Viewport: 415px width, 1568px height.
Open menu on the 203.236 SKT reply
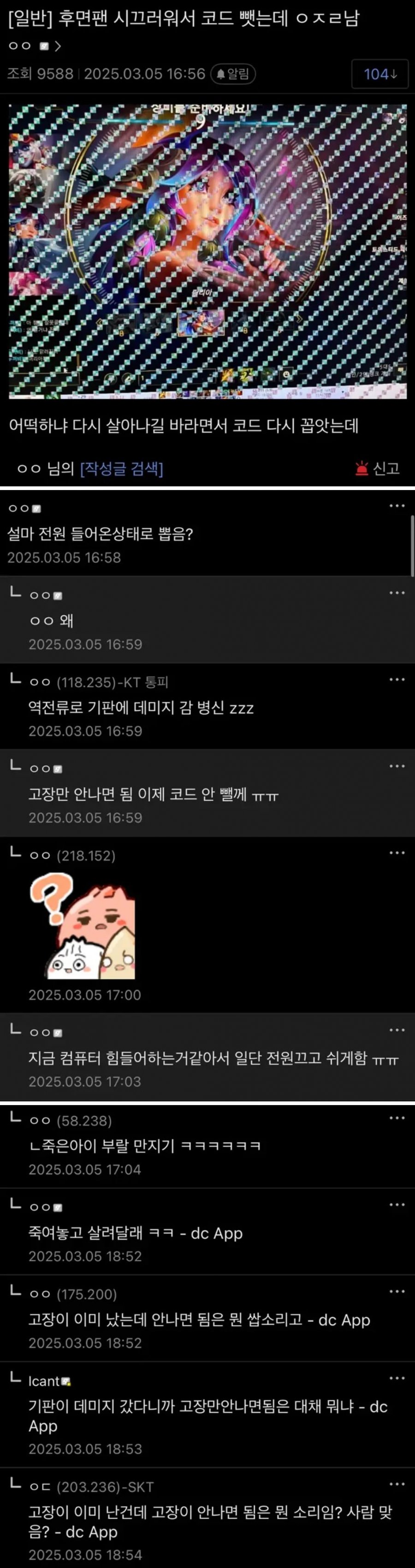(x=397, y=1484)
